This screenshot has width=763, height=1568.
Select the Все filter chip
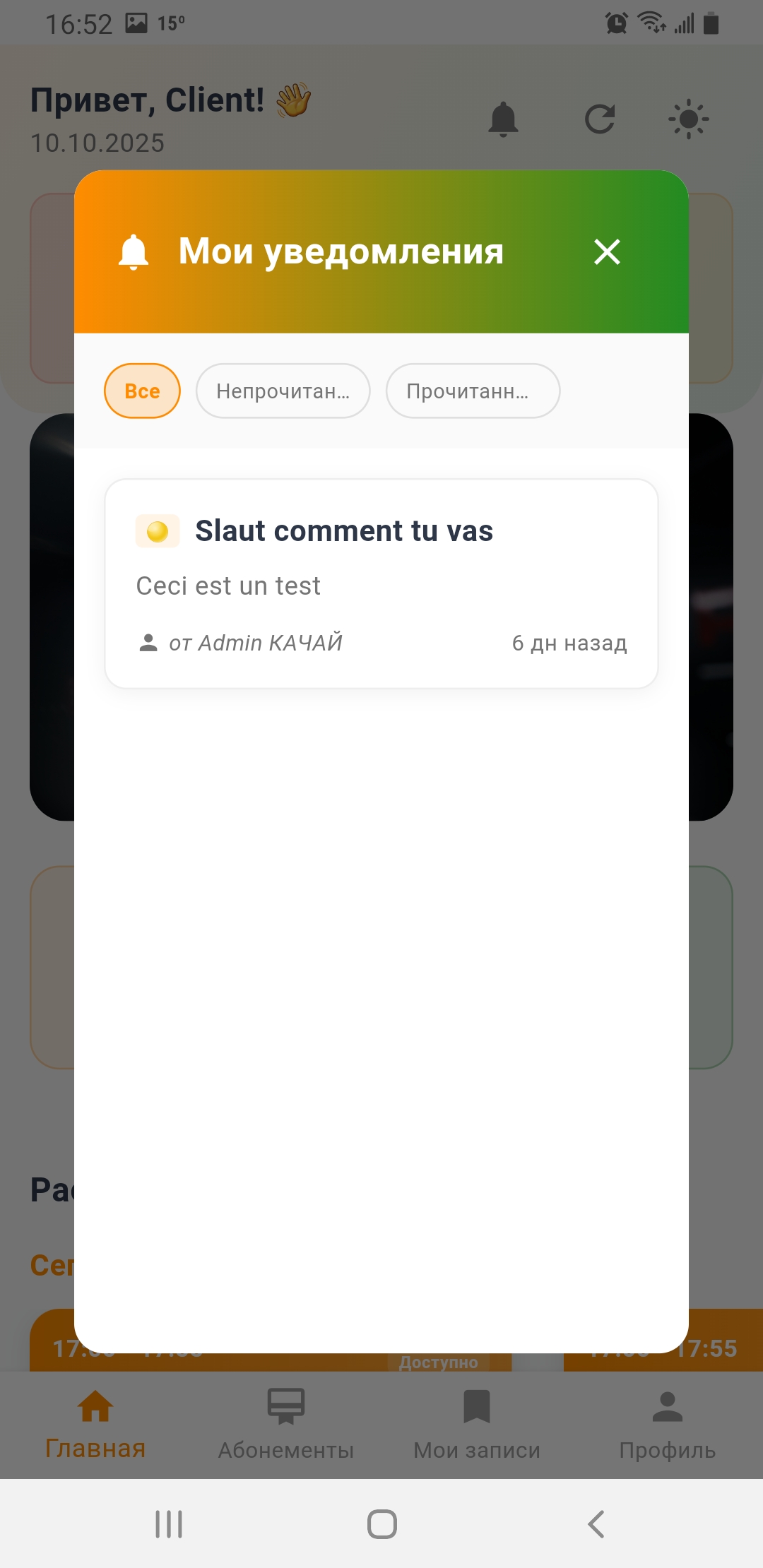[142, 391]
